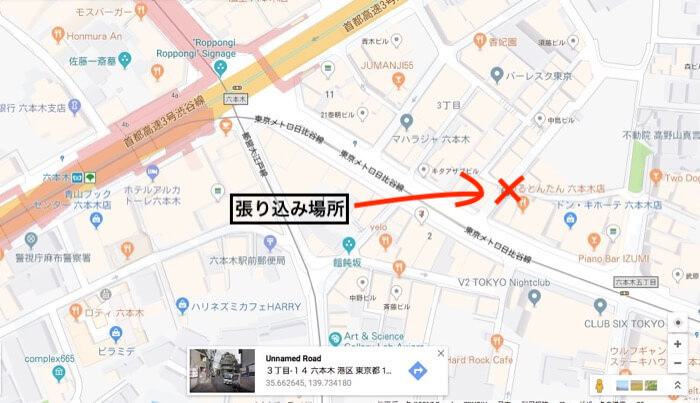700x403 pixels.
Task: Close the Unnamed Road info card
Action: point(441,353)
